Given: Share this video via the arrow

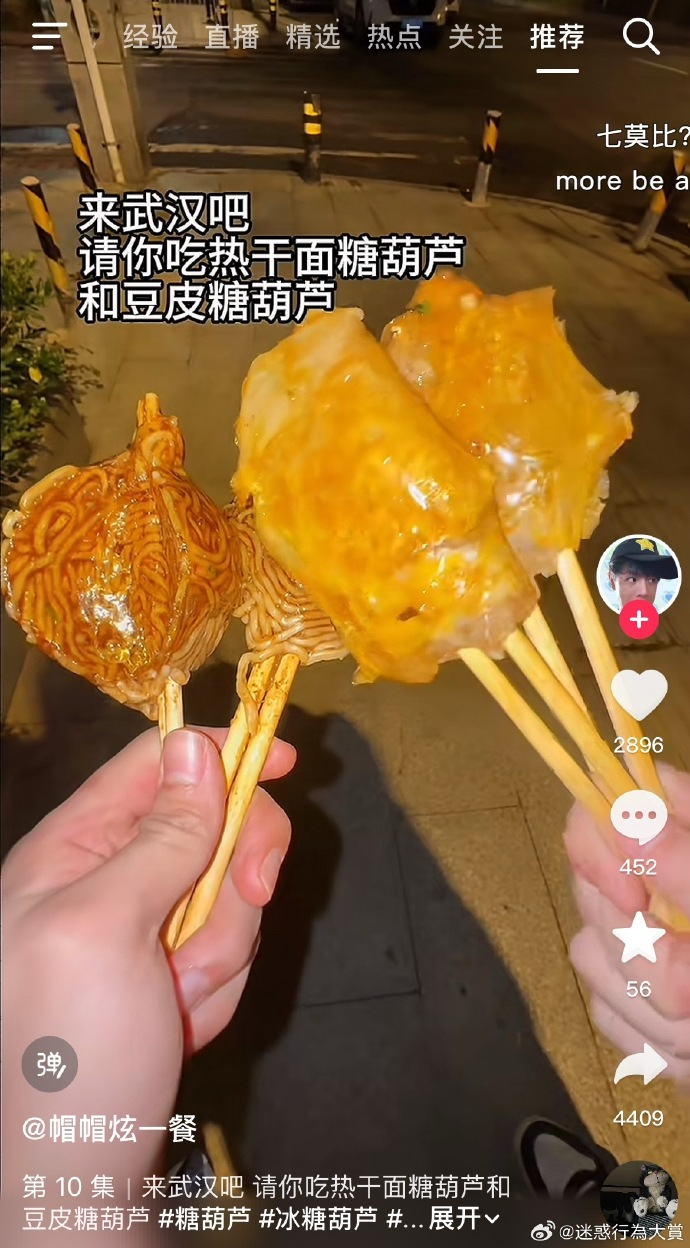Looking at the screenshot, I should (x=638, y=1066).
